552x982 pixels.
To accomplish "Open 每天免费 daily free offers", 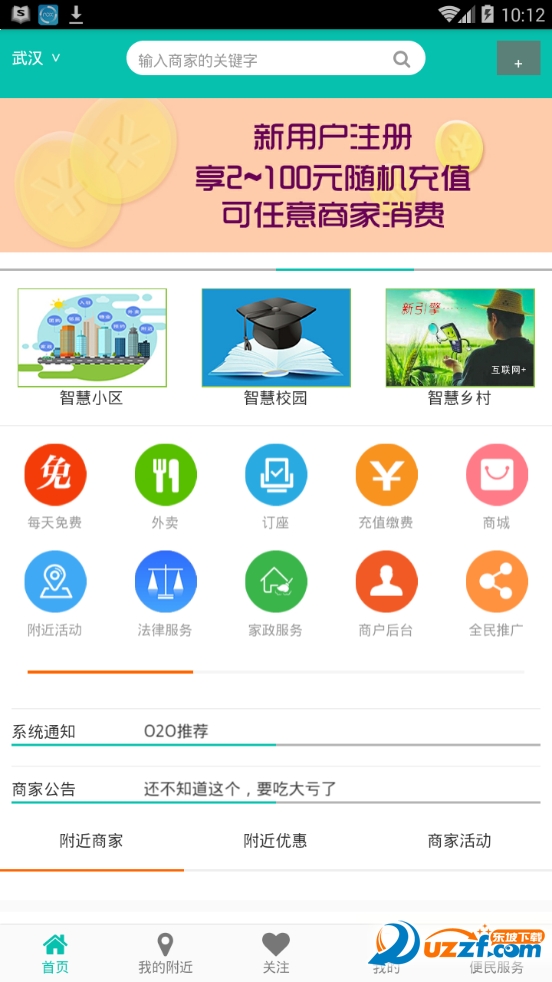I will click(55, 487).
